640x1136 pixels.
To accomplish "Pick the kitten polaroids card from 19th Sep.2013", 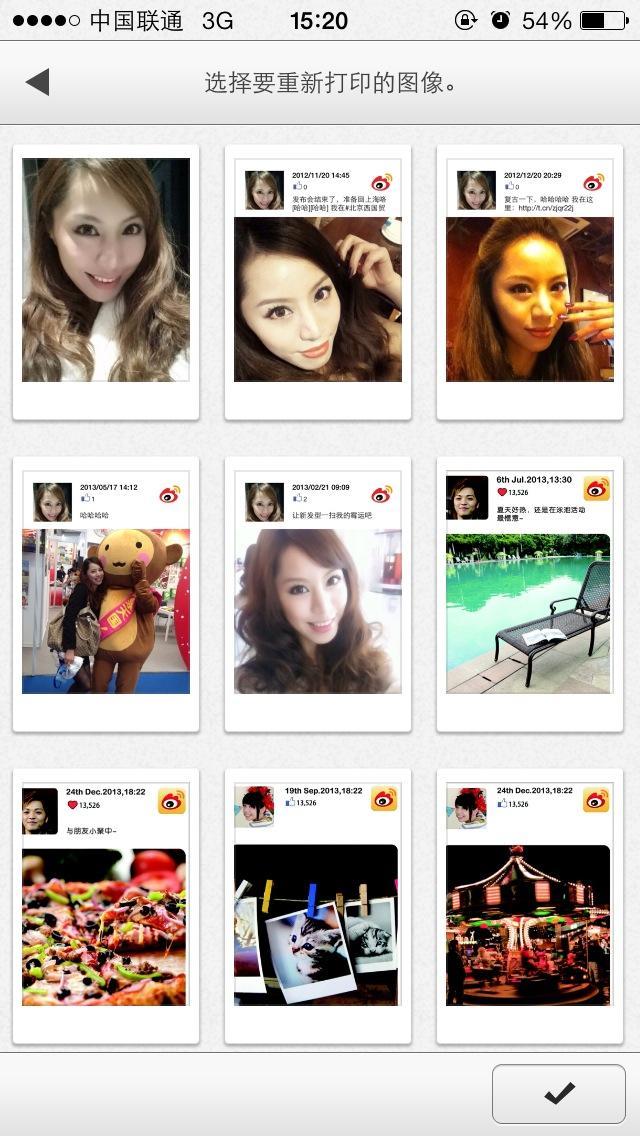I will point(318,906).
